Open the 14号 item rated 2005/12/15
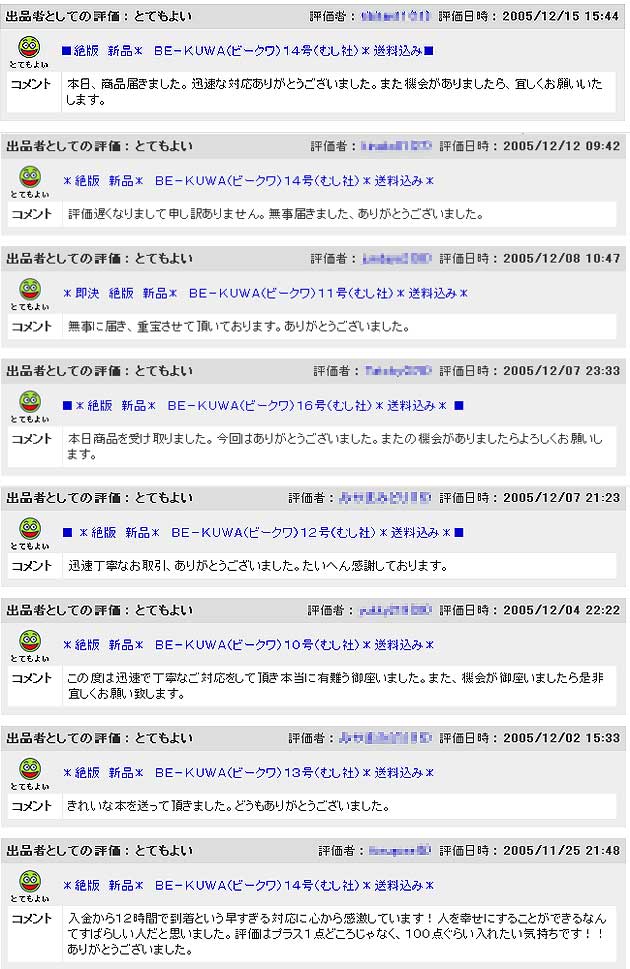The image size is (630, 969). click(x=247, y=50)
